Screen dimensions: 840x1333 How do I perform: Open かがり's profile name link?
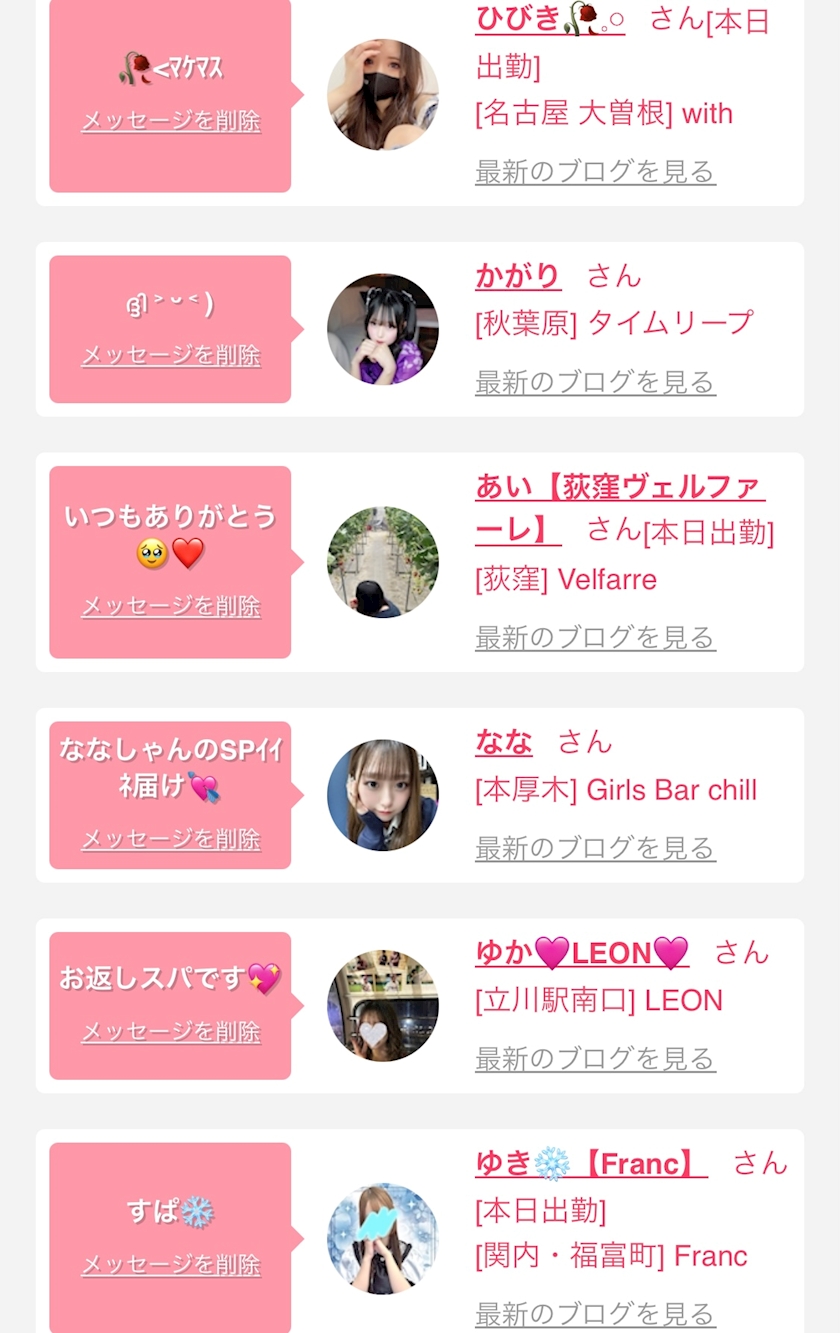point(517,275)
